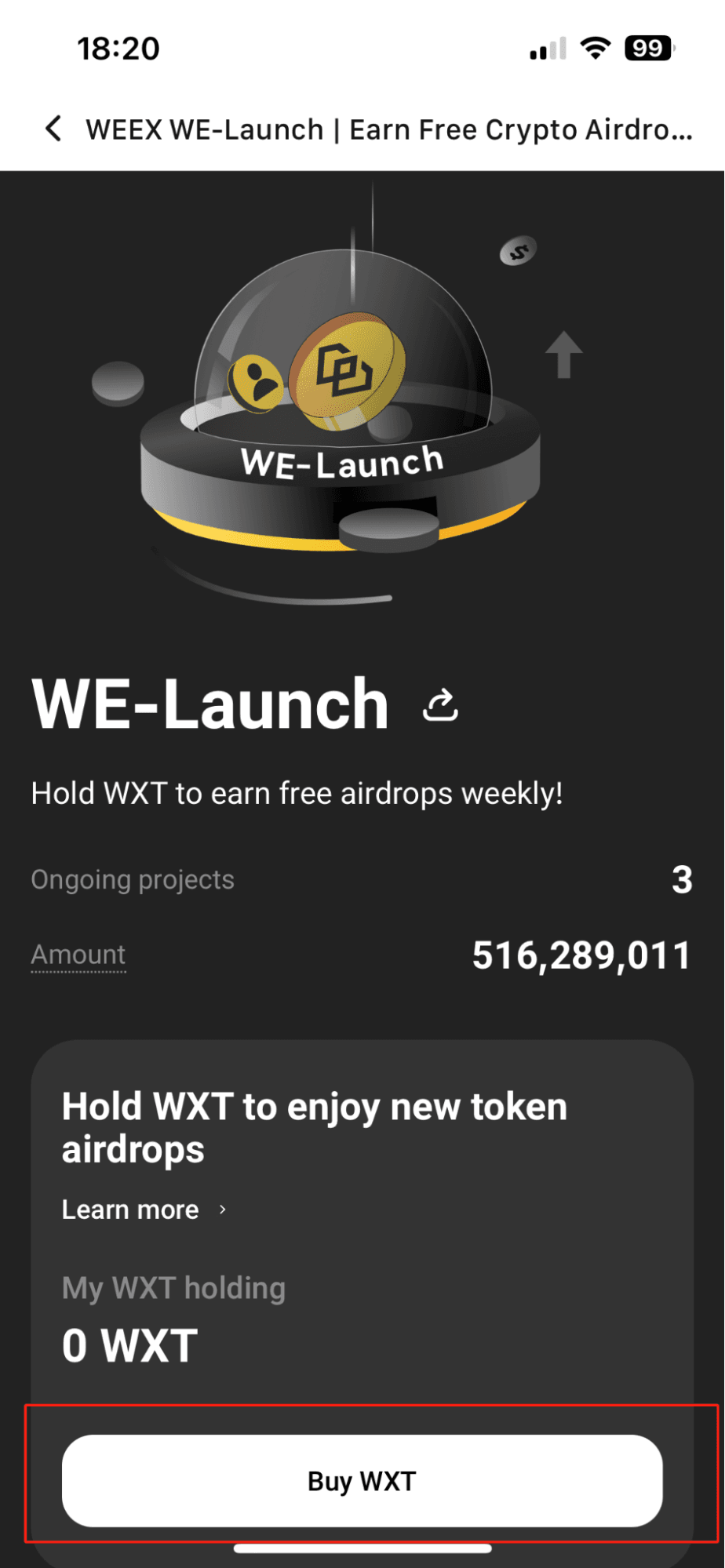Image resolution: width=725 pixels, height=1568 pixels.
Task: Tap the Ongoing projects row
Action: point(132,880)
